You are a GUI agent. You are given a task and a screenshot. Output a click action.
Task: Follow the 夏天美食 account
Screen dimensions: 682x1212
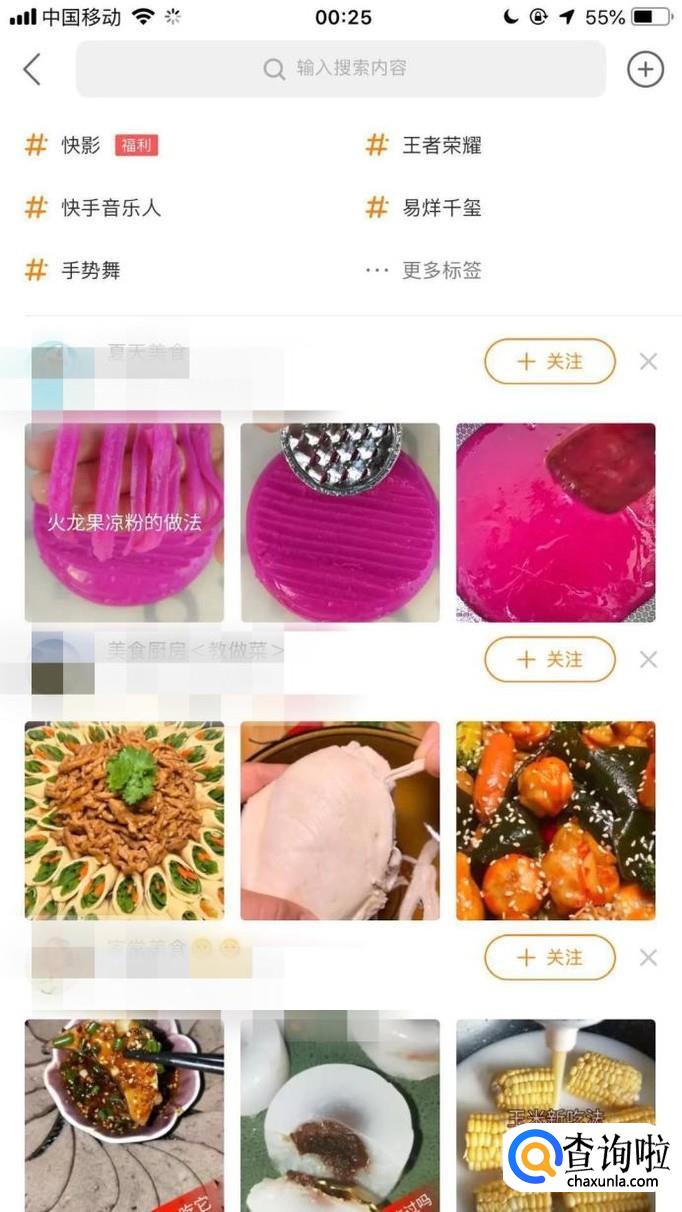tap(550, 361)
